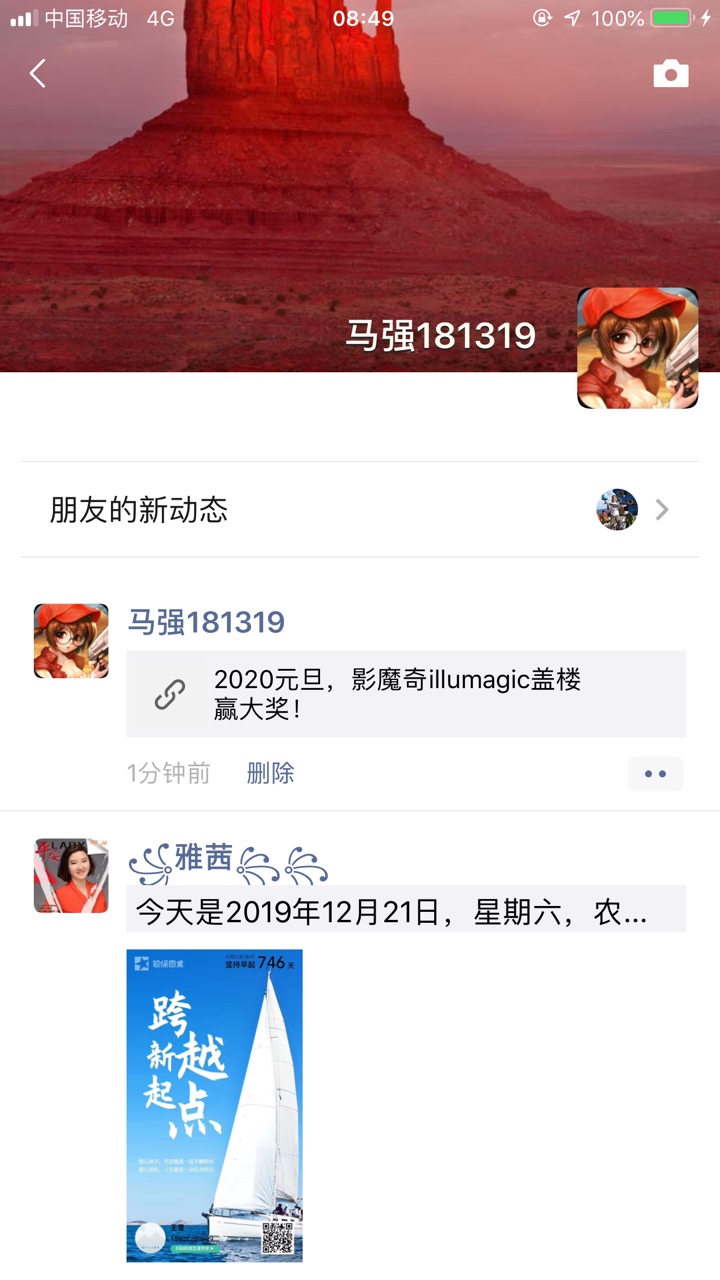Tap the 马强181319 name on the first post

point(206,622)
